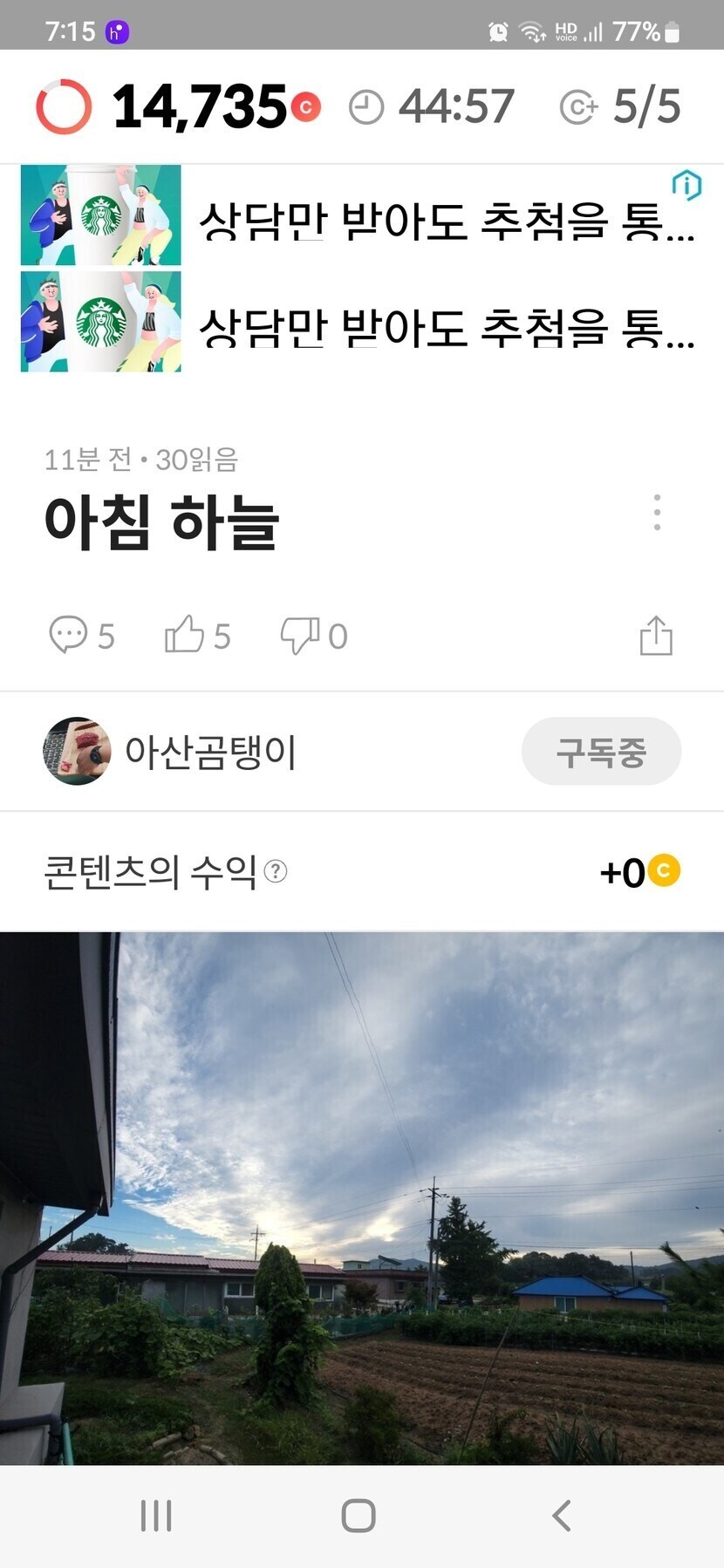Open the ad info icon
This screenshot has width=724, height=1568.
pyautogui.click(x=686, y=185)
